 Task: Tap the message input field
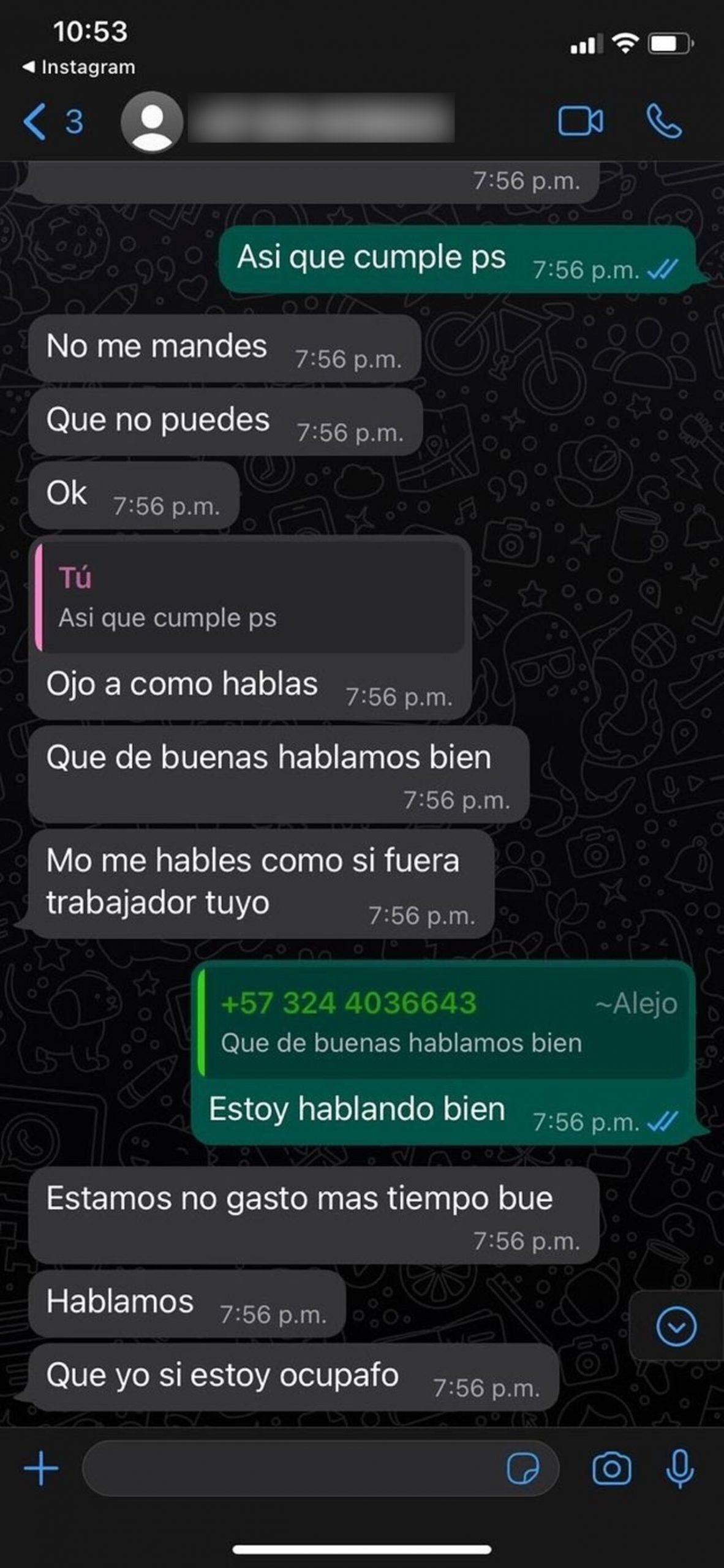[288, 1469]
